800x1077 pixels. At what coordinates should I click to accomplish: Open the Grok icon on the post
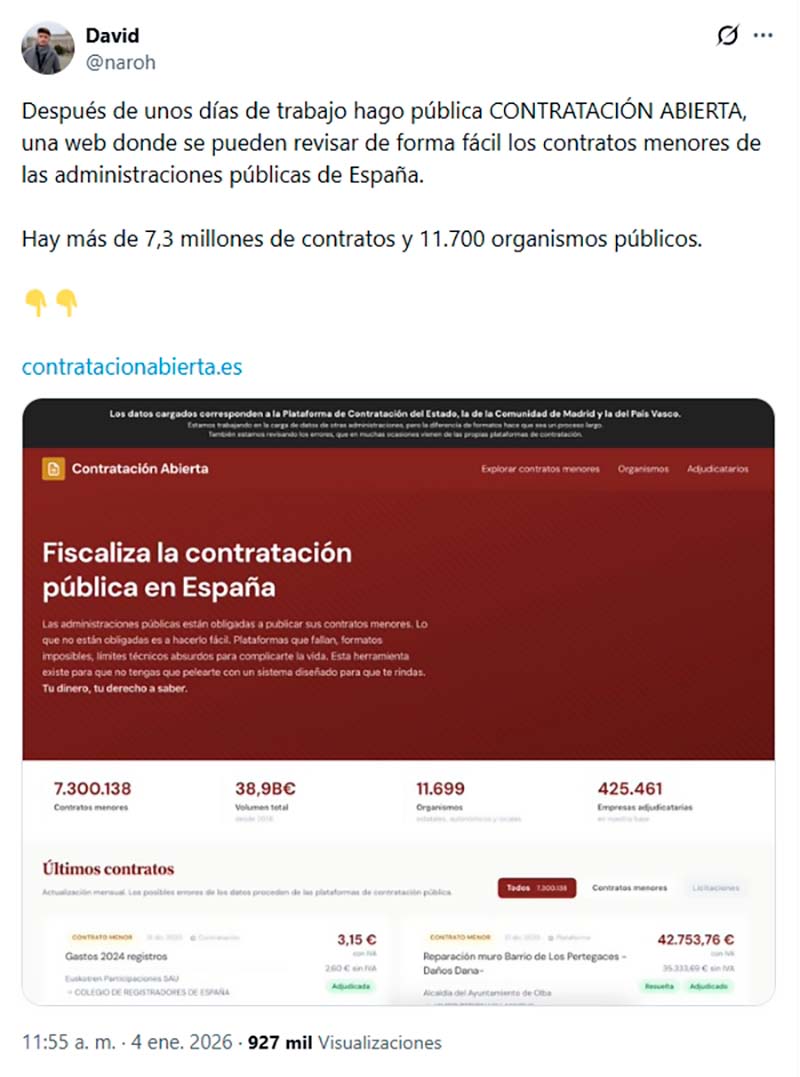tap(728, 36)
